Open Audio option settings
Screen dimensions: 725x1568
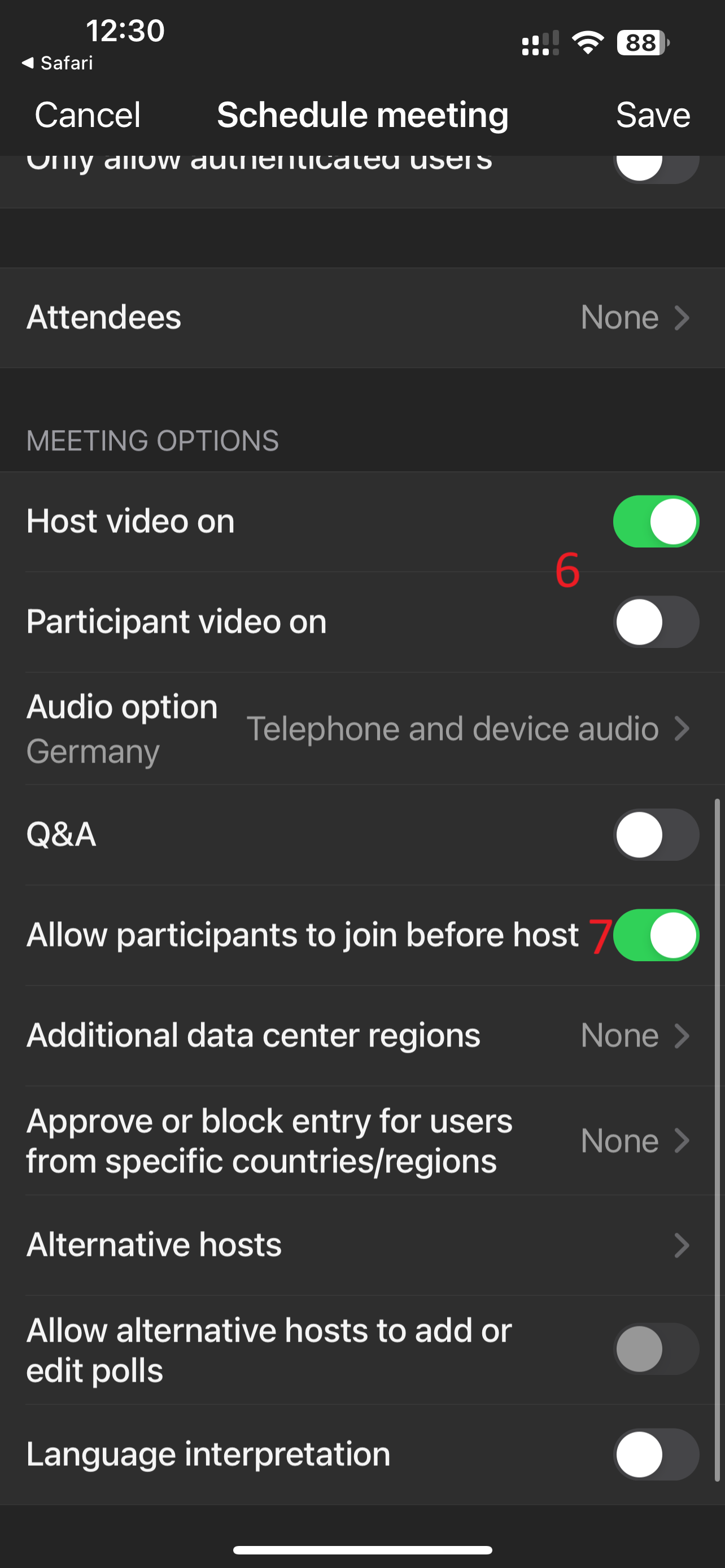pos(362,729)
